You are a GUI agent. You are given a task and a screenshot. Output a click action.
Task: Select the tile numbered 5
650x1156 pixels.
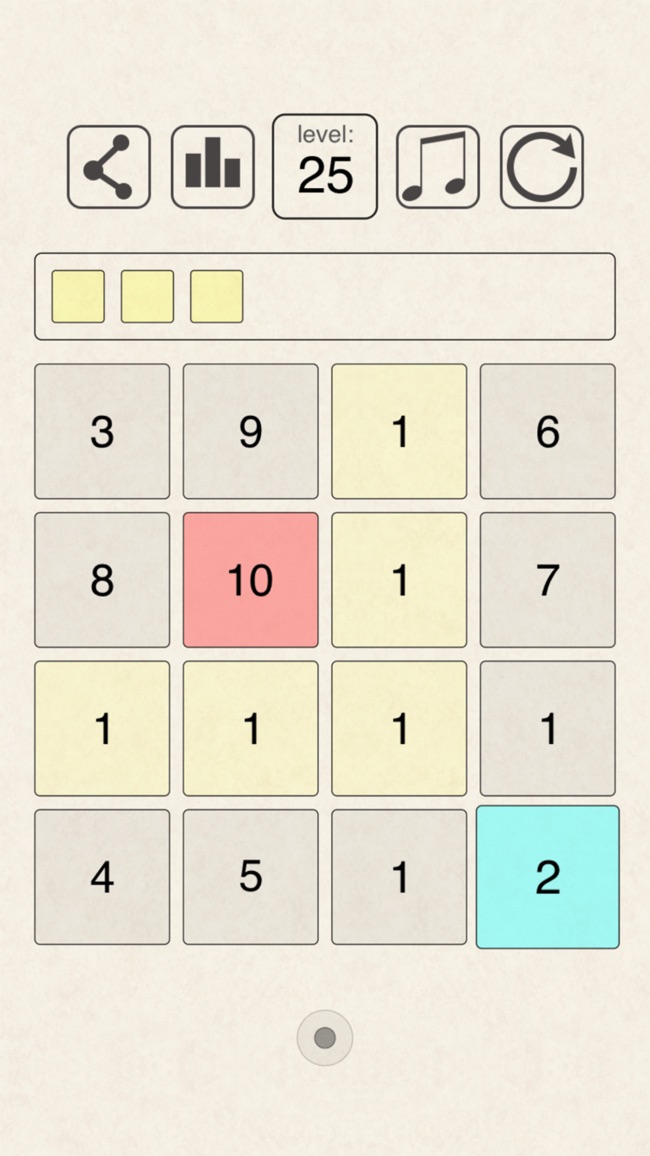(251, 877)
